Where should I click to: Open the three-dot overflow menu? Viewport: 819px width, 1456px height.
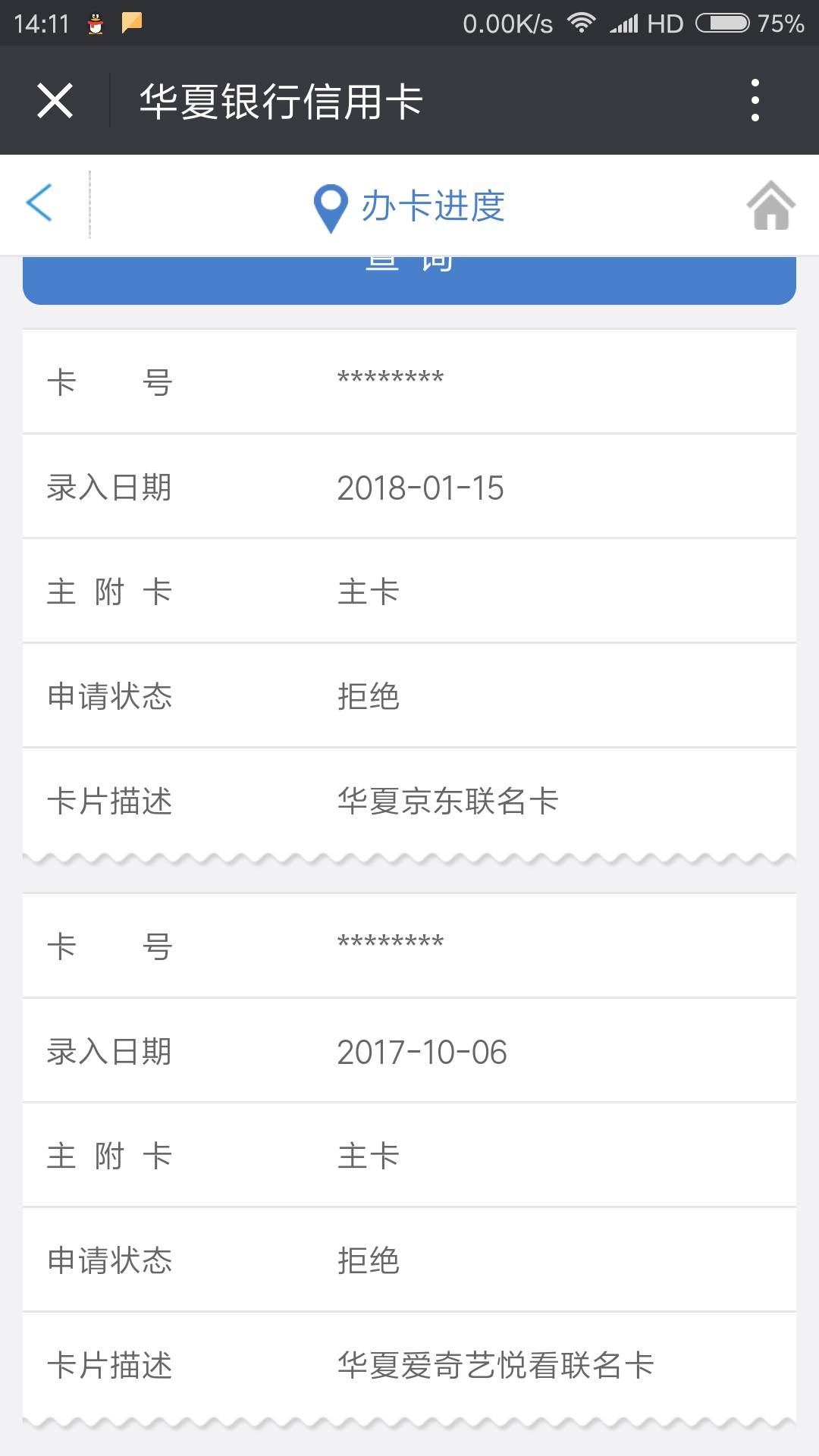pos(755,100)
